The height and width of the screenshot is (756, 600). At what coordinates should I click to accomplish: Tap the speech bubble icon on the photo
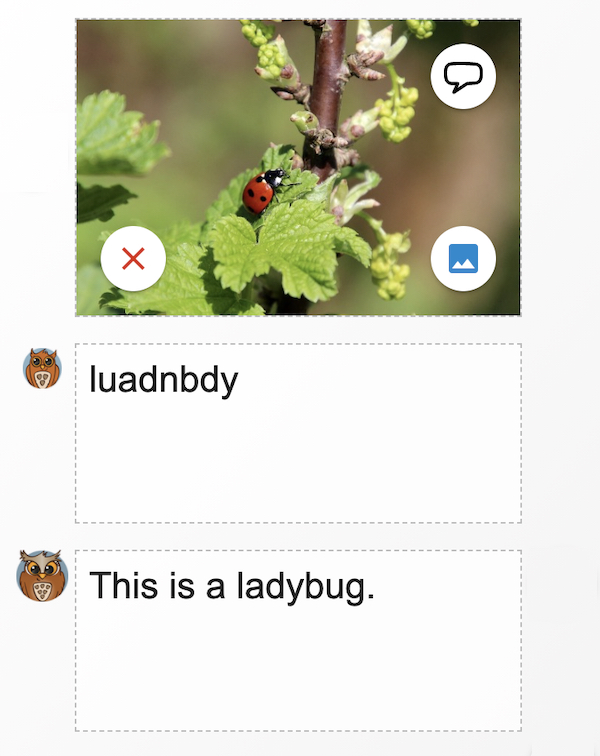[463, 76]
